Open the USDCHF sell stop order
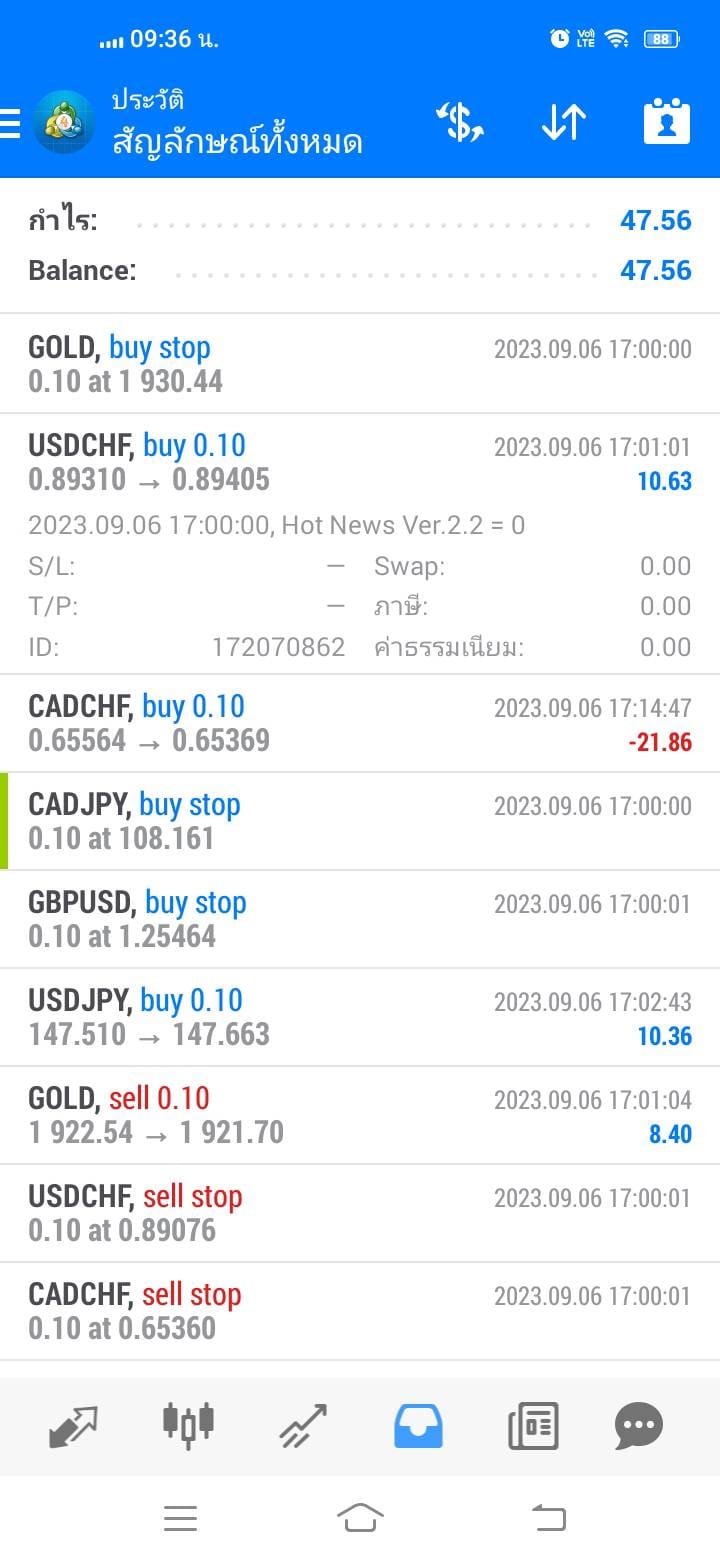This screenshot has height=1560, width=720. [x=360, y=1213]
